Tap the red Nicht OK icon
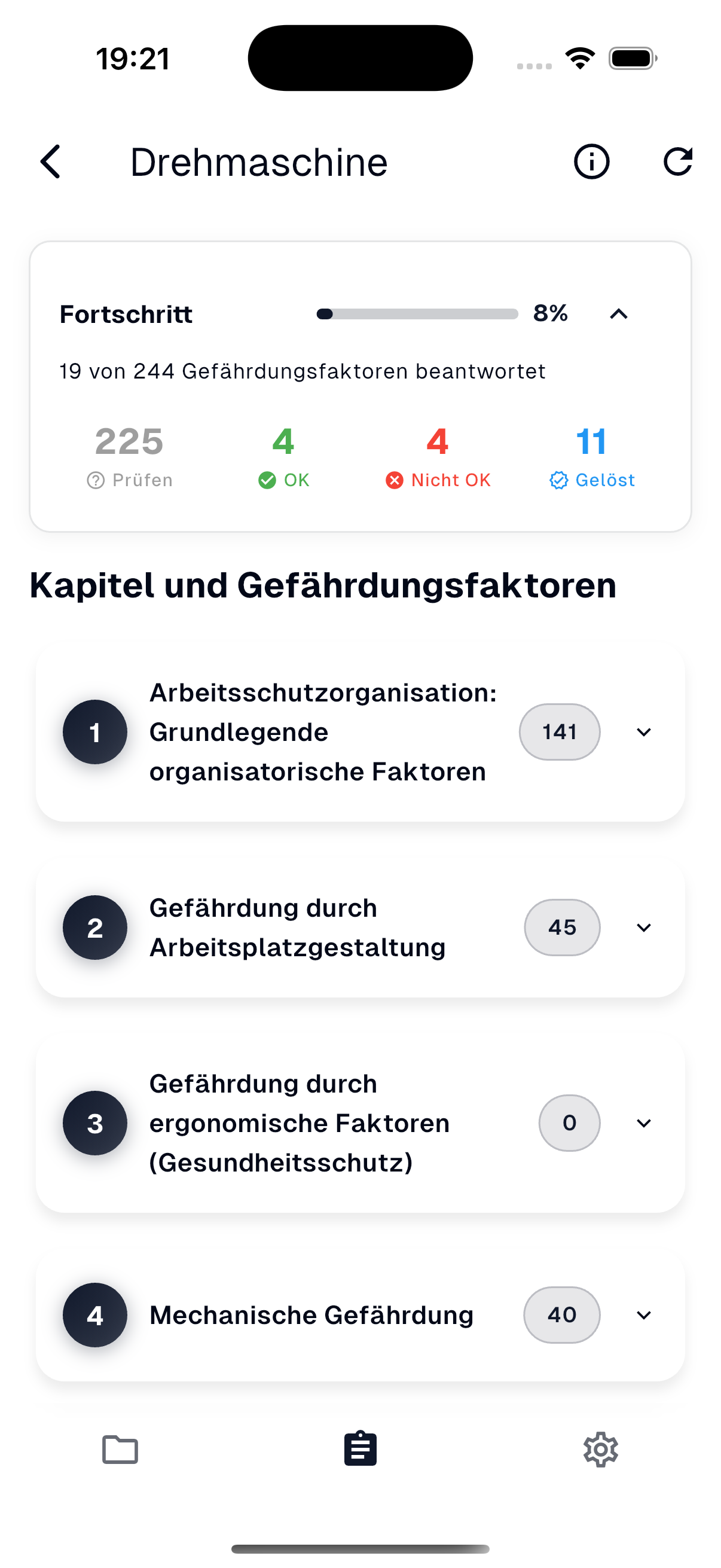 coord(395,480)
